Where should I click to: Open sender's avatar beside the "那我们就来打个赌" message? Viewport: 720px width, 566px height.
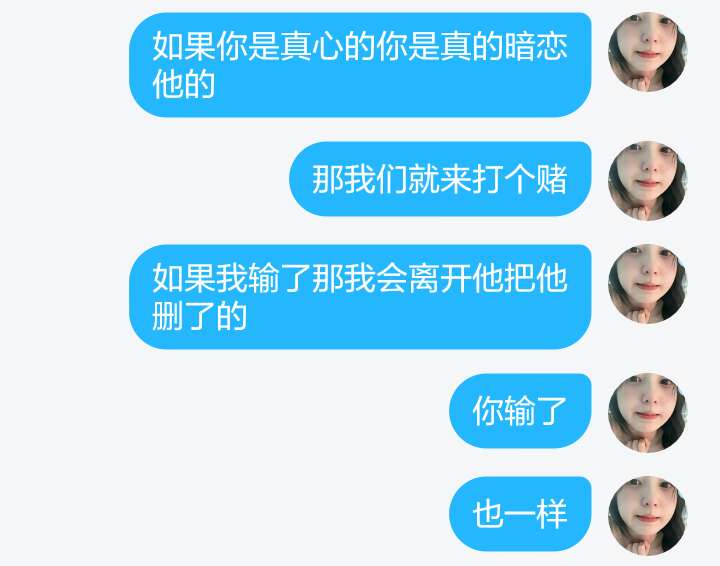coord(647,181)
